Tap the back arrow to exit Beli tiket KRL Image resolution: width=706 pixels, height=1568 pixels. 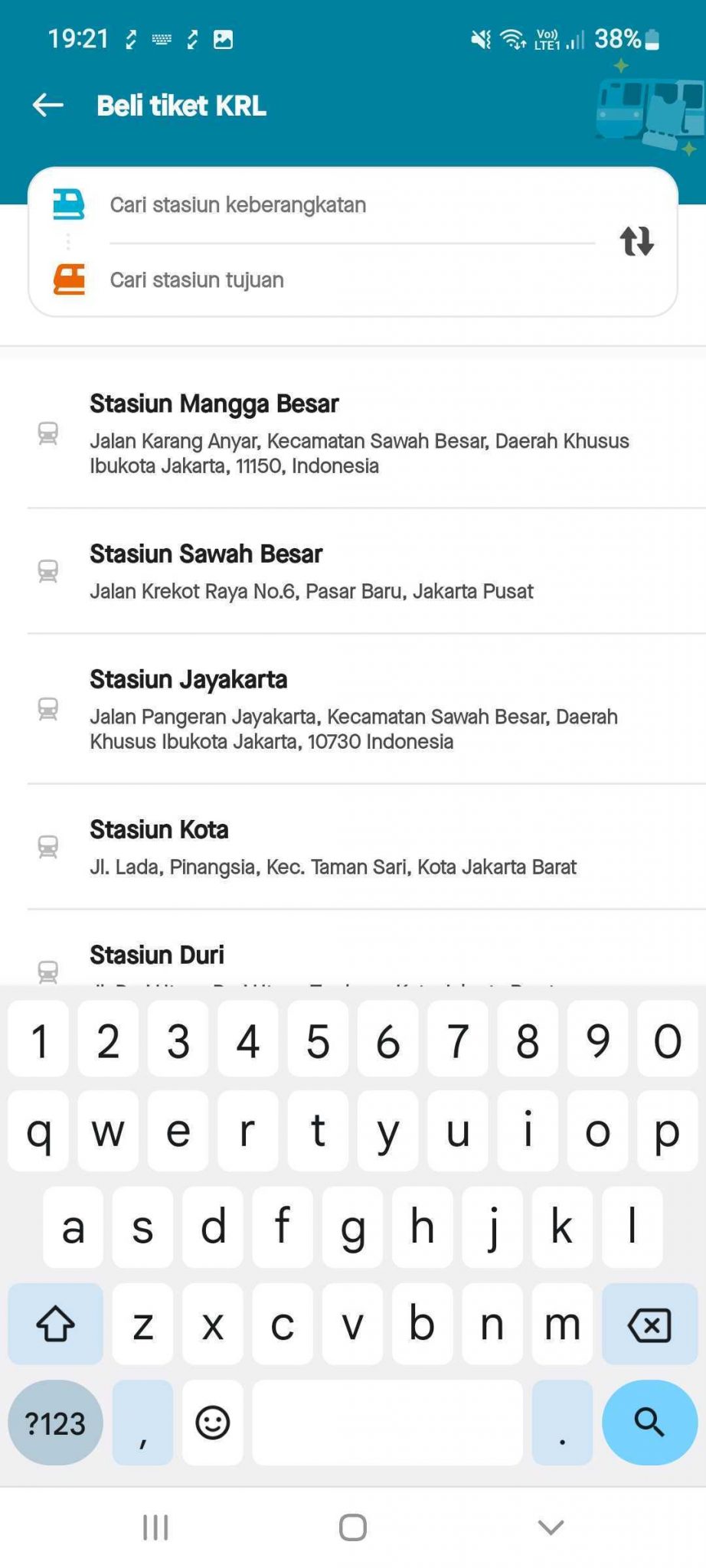click(x=47, y=105)
